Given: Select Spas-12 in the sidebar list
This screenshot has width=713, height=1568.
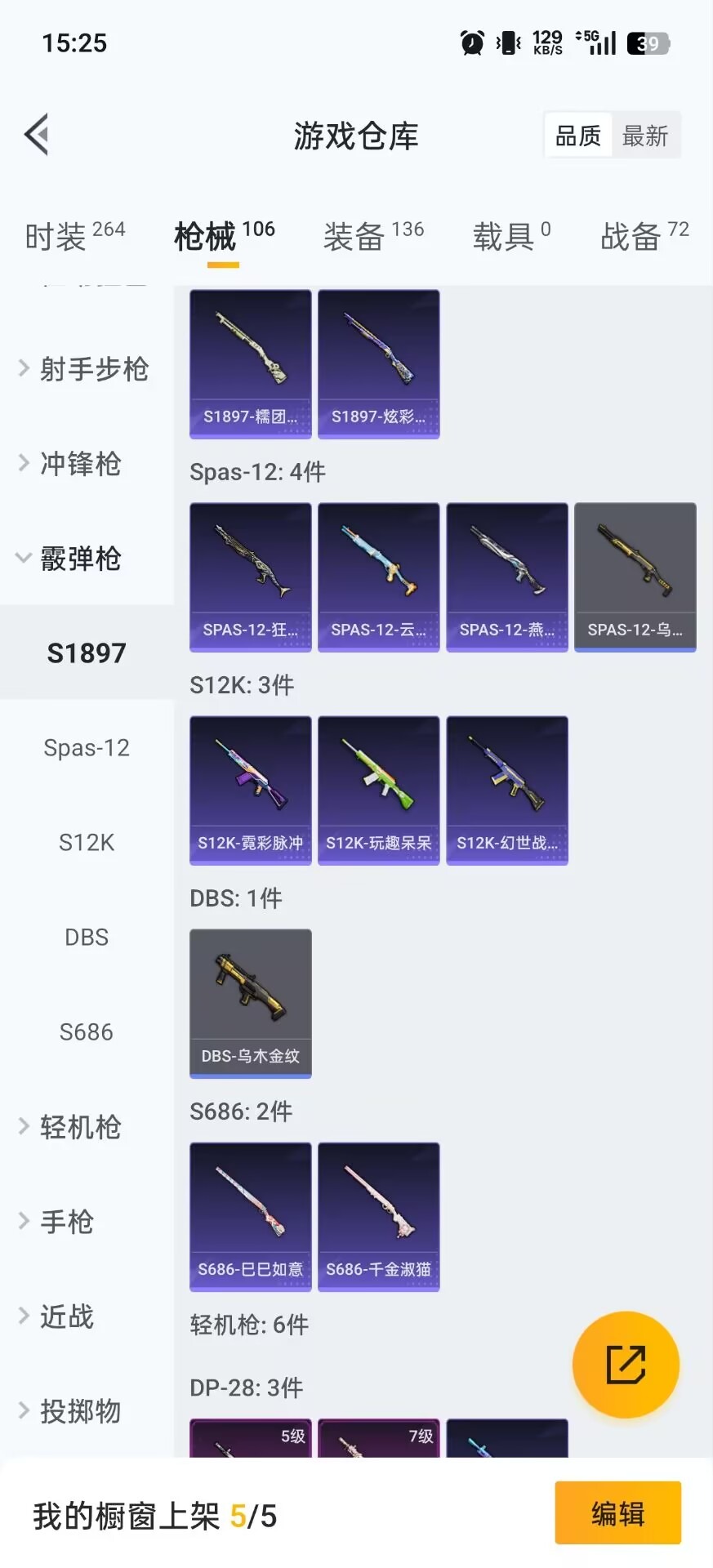Looking at the screenshot, I should (87, 747).
